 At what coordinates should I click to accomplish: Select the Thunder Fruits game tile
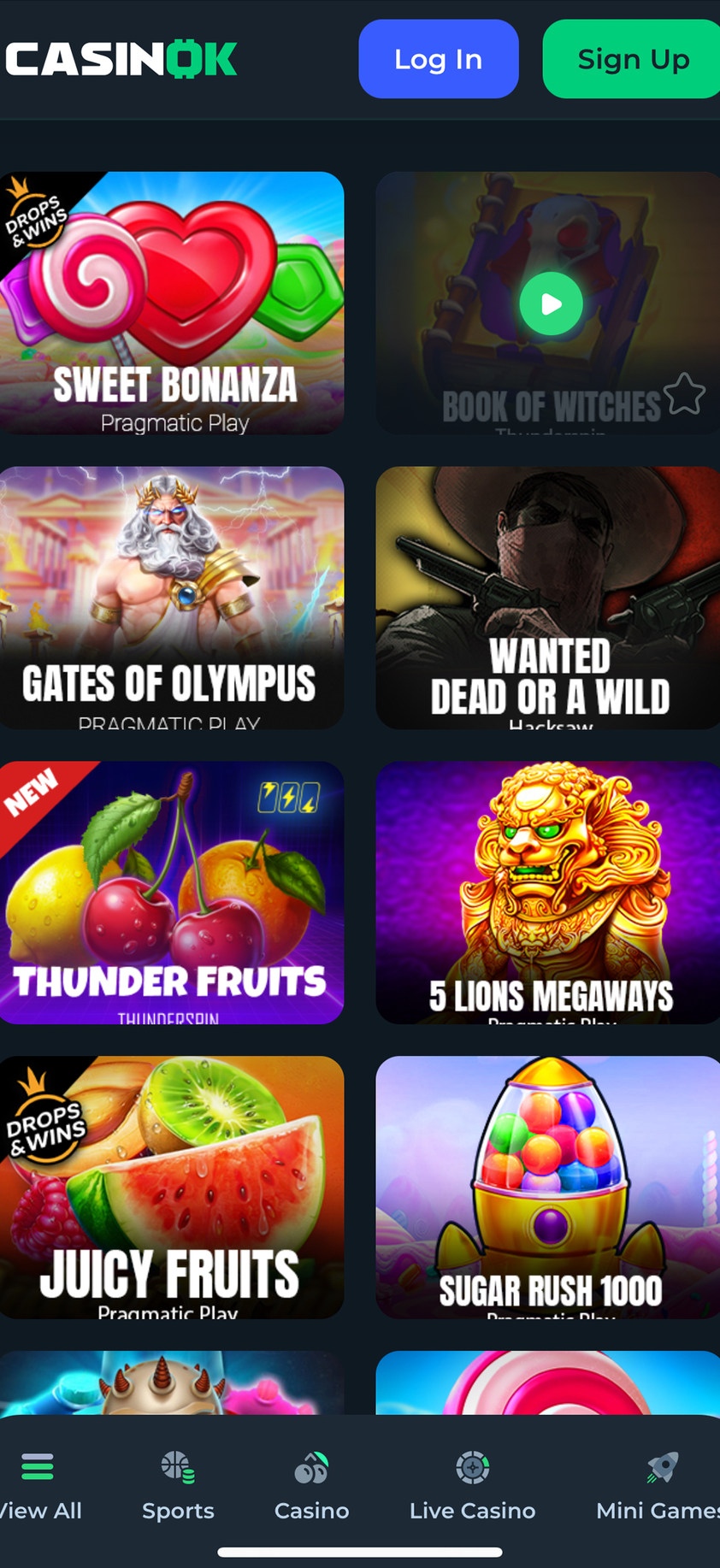(172, 893)
